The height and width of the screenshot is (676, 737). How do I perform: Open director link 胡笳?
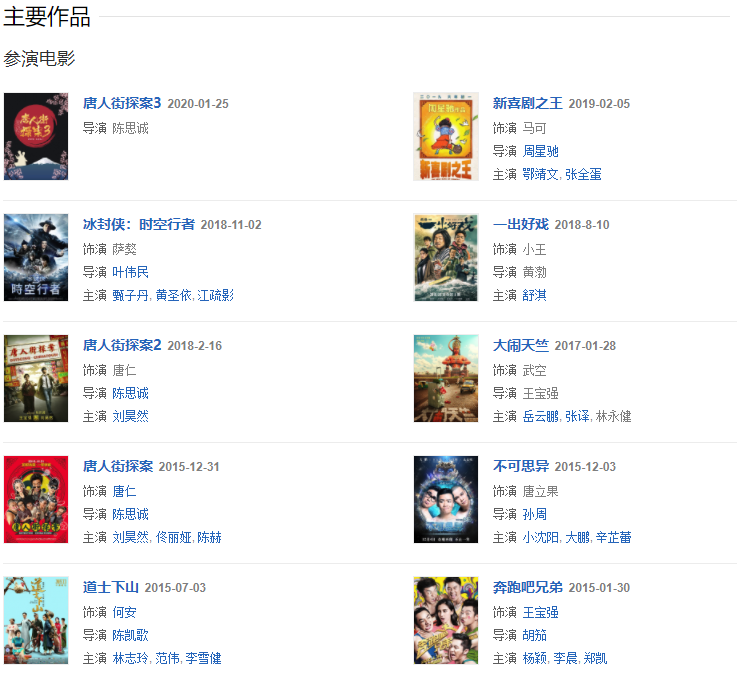point(534,635)
